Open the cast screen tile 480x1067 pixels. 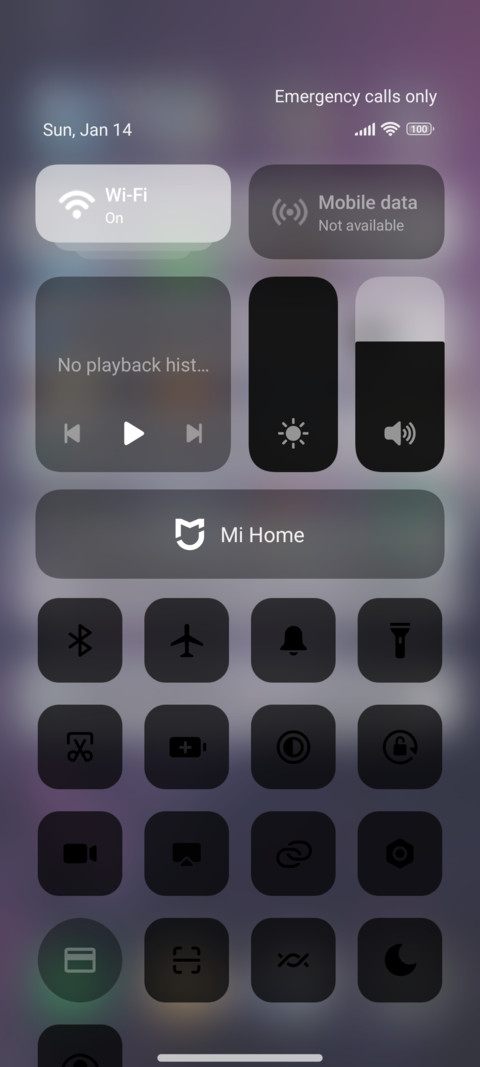pyautogui.click(x=187, y=853)
